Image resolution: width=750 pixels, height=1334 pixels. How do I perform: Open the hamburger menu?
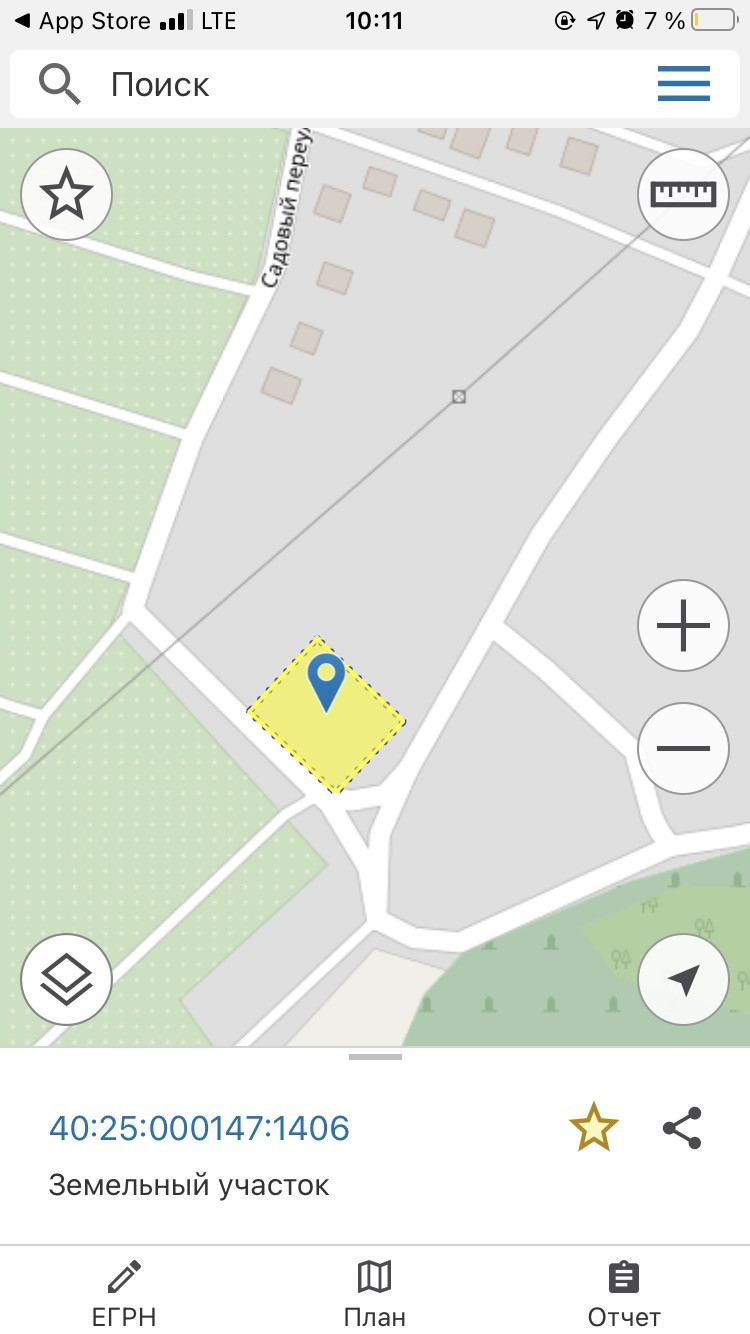point(684,84)
